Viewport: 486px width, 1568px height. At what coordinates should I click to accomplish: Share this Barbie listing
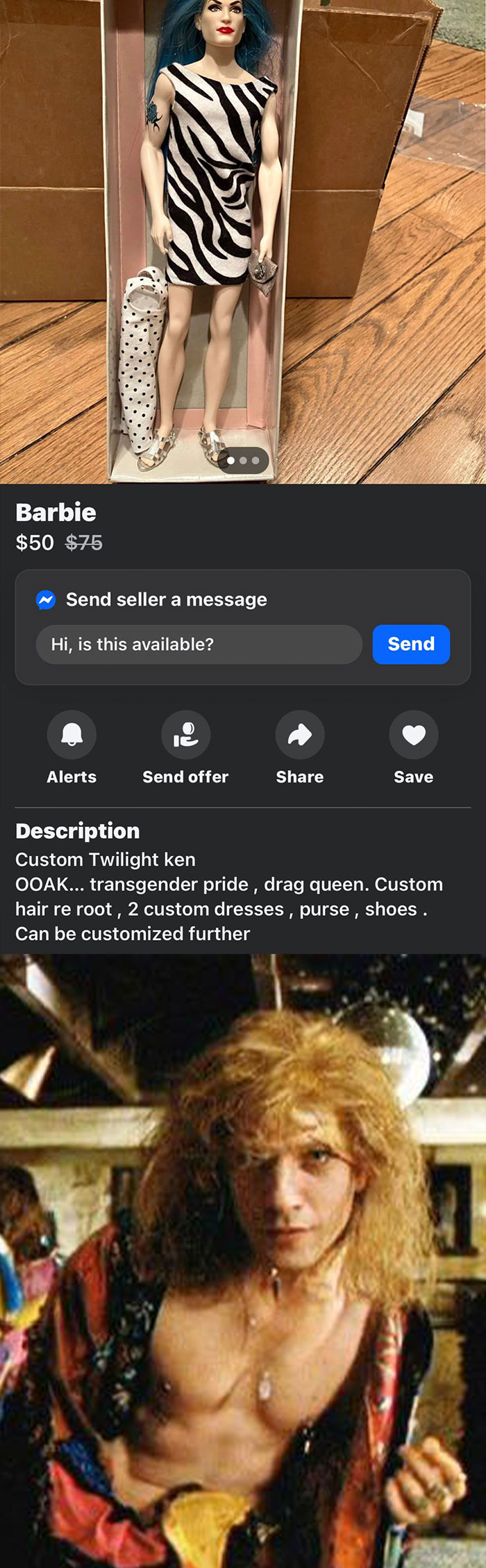coord(300,735)
